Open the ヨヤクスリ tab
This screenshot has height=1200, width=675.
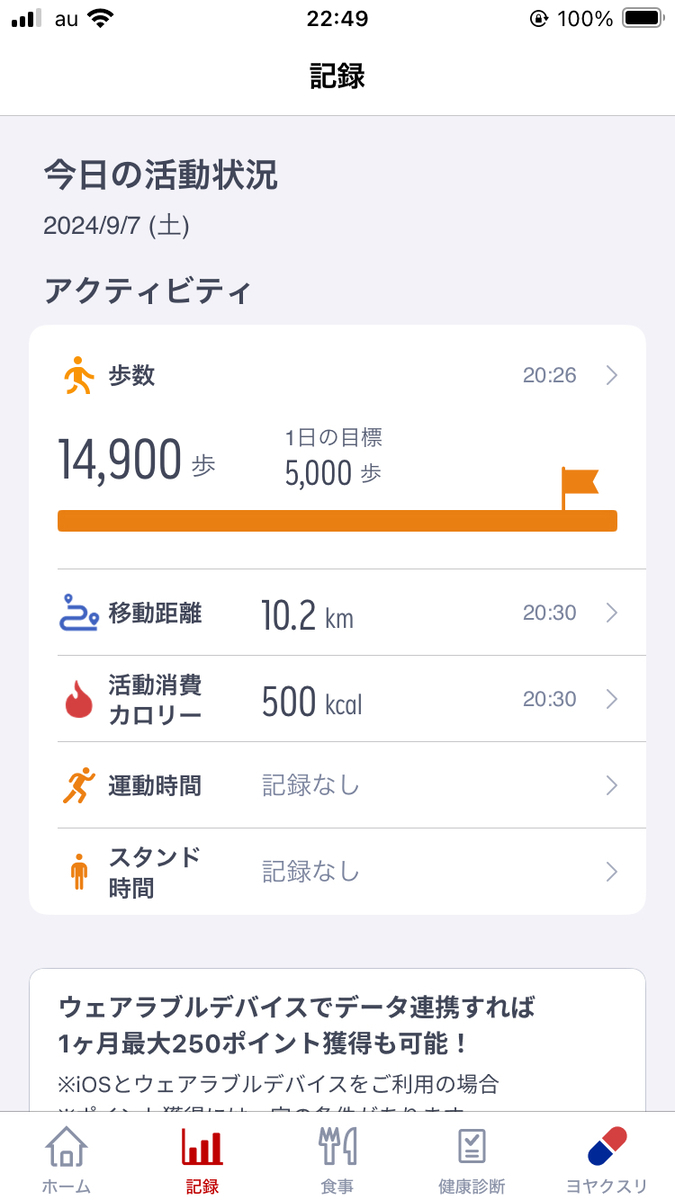[x=607, y=1158]
